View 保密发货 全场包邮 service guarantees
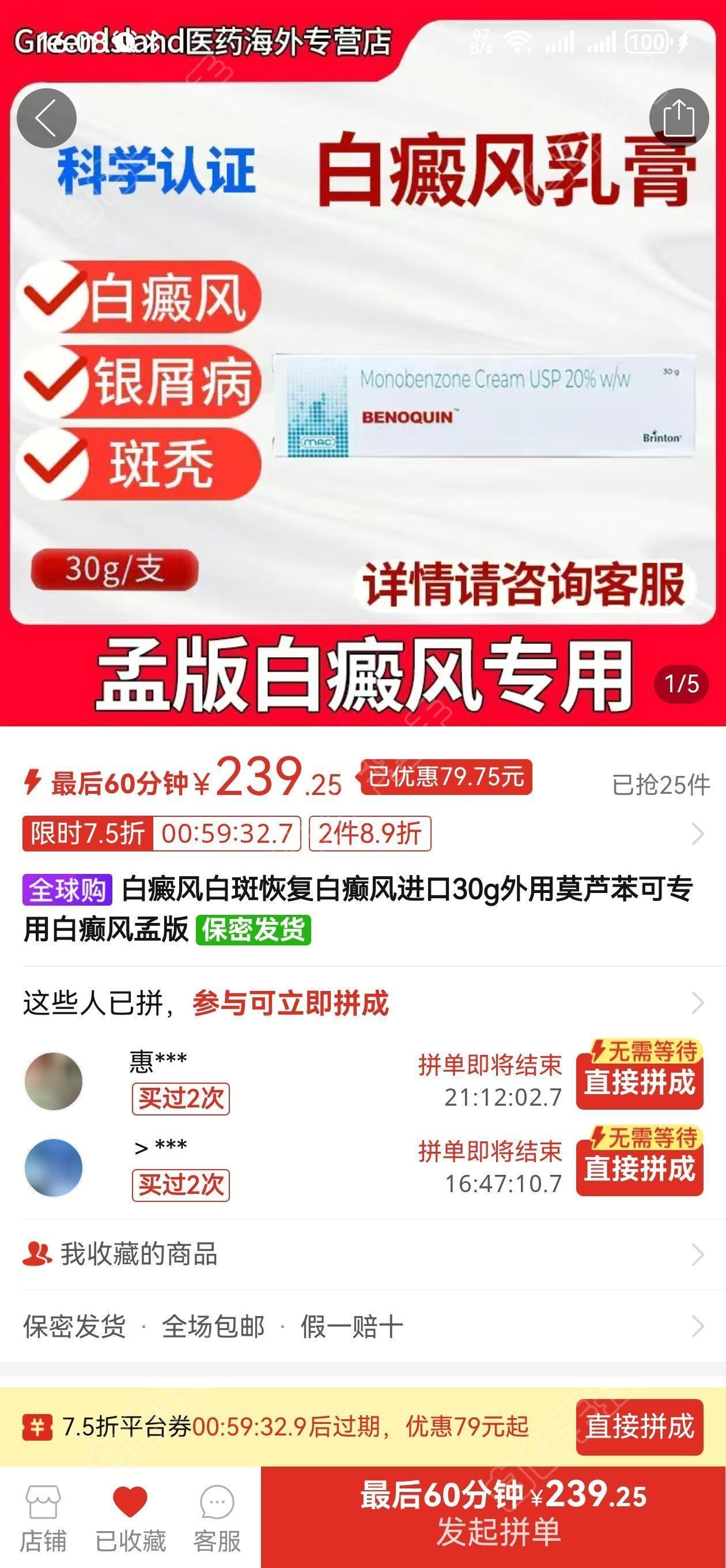Viewport: 726px width, 1568px height. click(362, 1326)
